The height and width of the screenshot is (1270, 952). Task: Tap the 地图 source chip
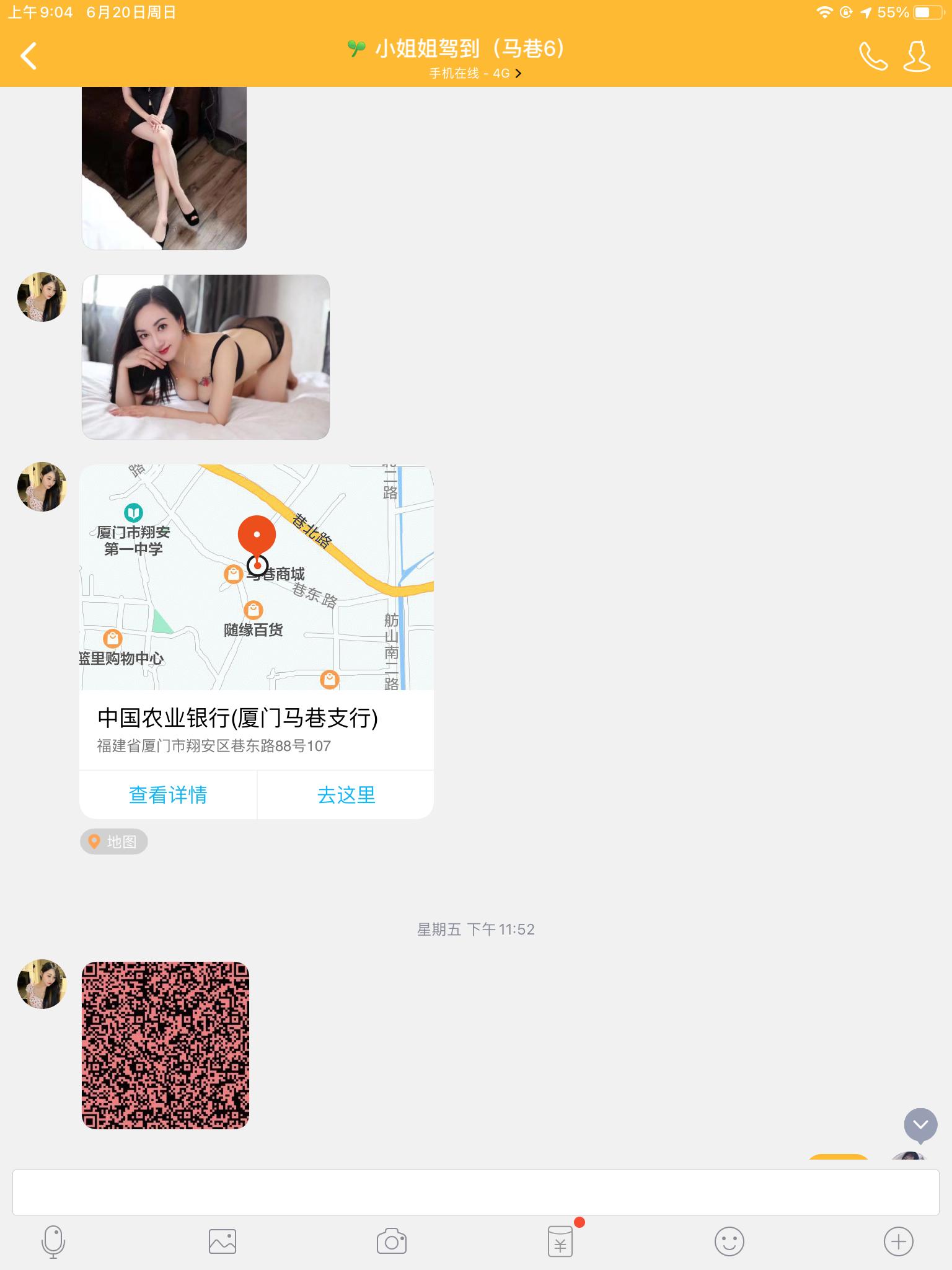[x=114, y=841]
